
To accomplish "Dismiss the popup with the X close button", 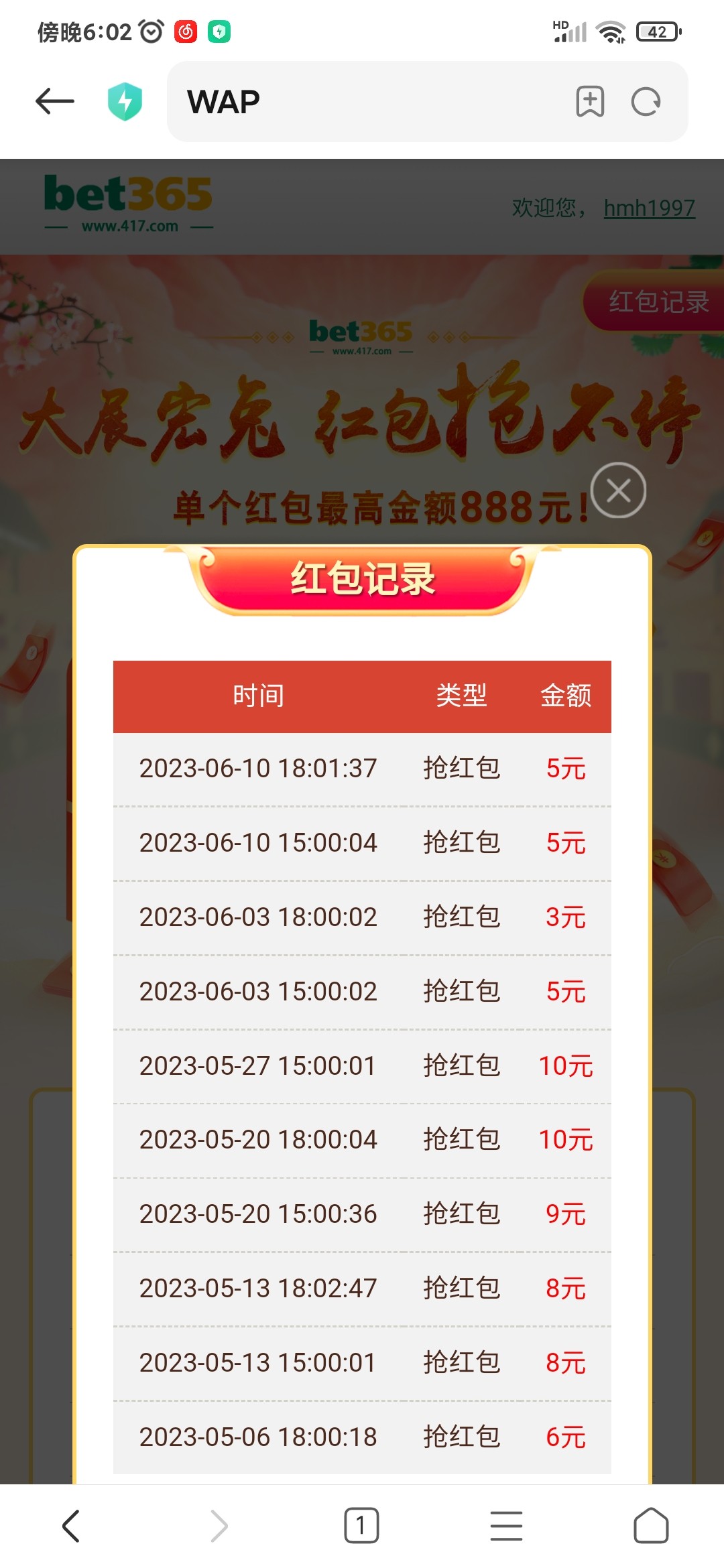I will click(x=619, y=490).
